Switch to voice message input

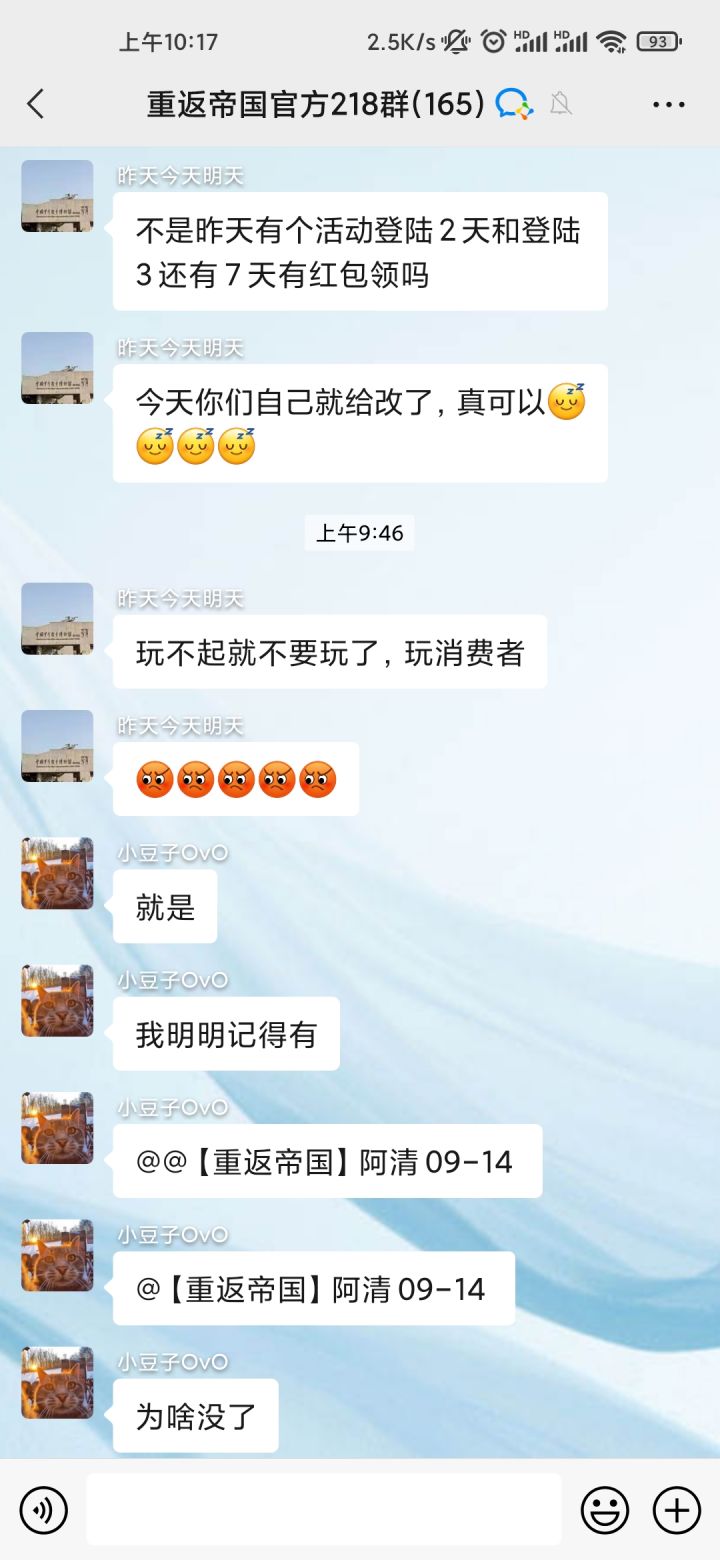pyautogui.click(x=43, y=1509)
